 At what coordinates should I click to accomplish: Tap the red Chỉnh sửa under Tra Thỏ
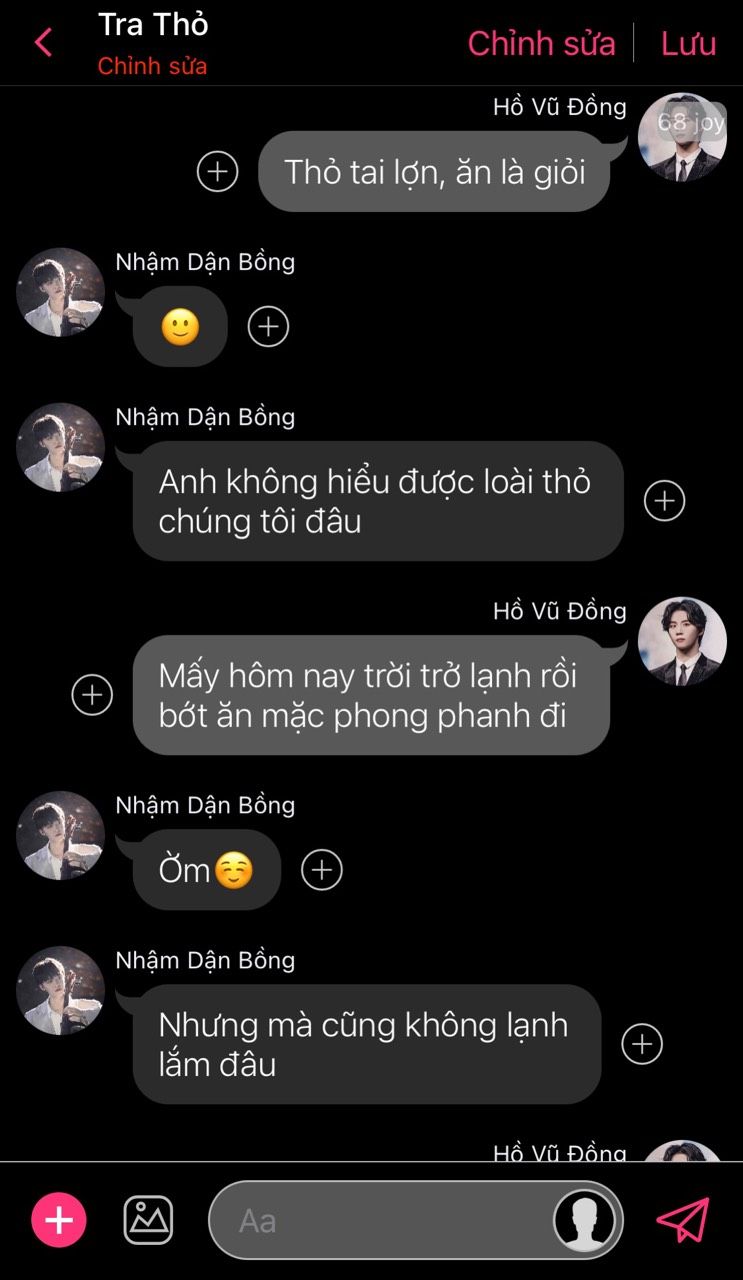click(x=152, y=66)
